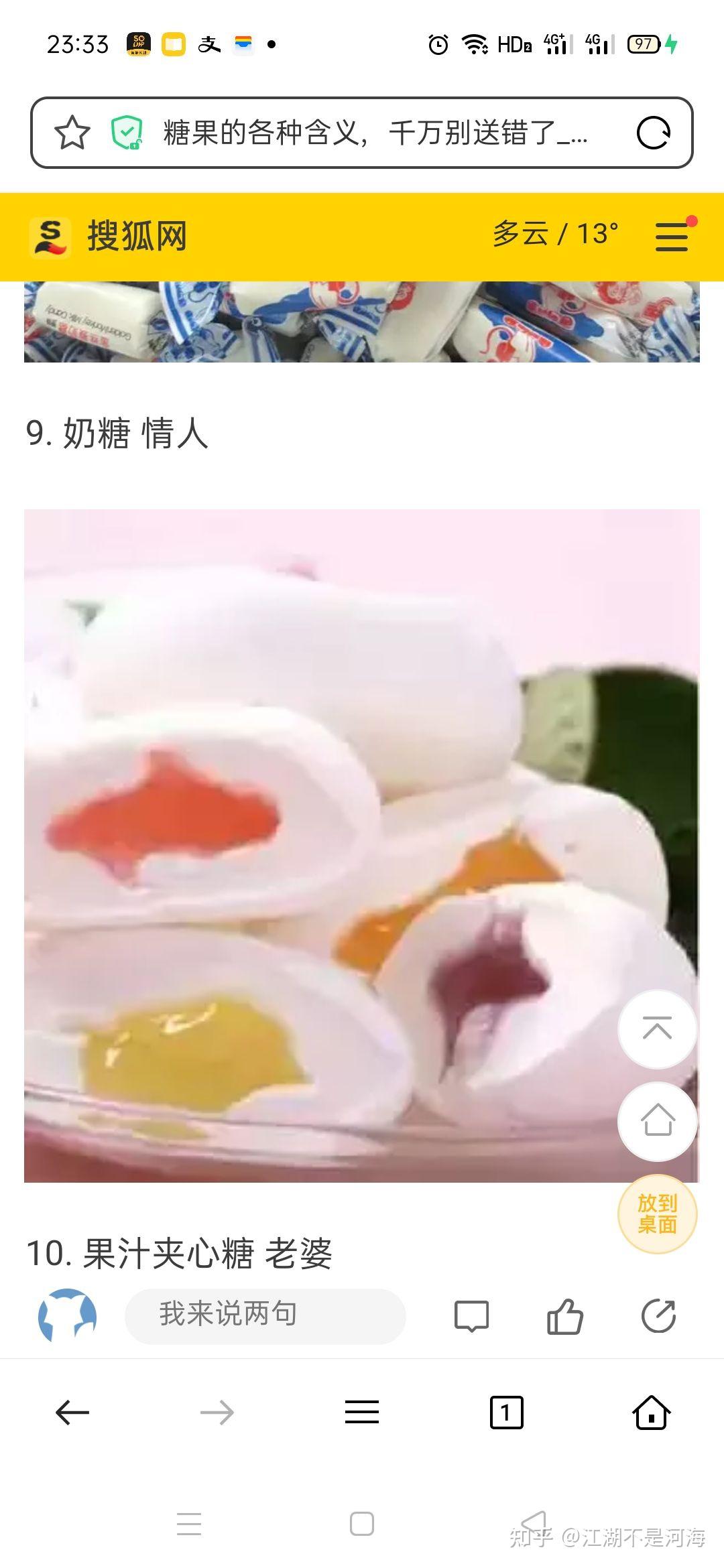Open the browser menu in bottom toolbar
724x1568 pixels.
tap(362, 1413)
